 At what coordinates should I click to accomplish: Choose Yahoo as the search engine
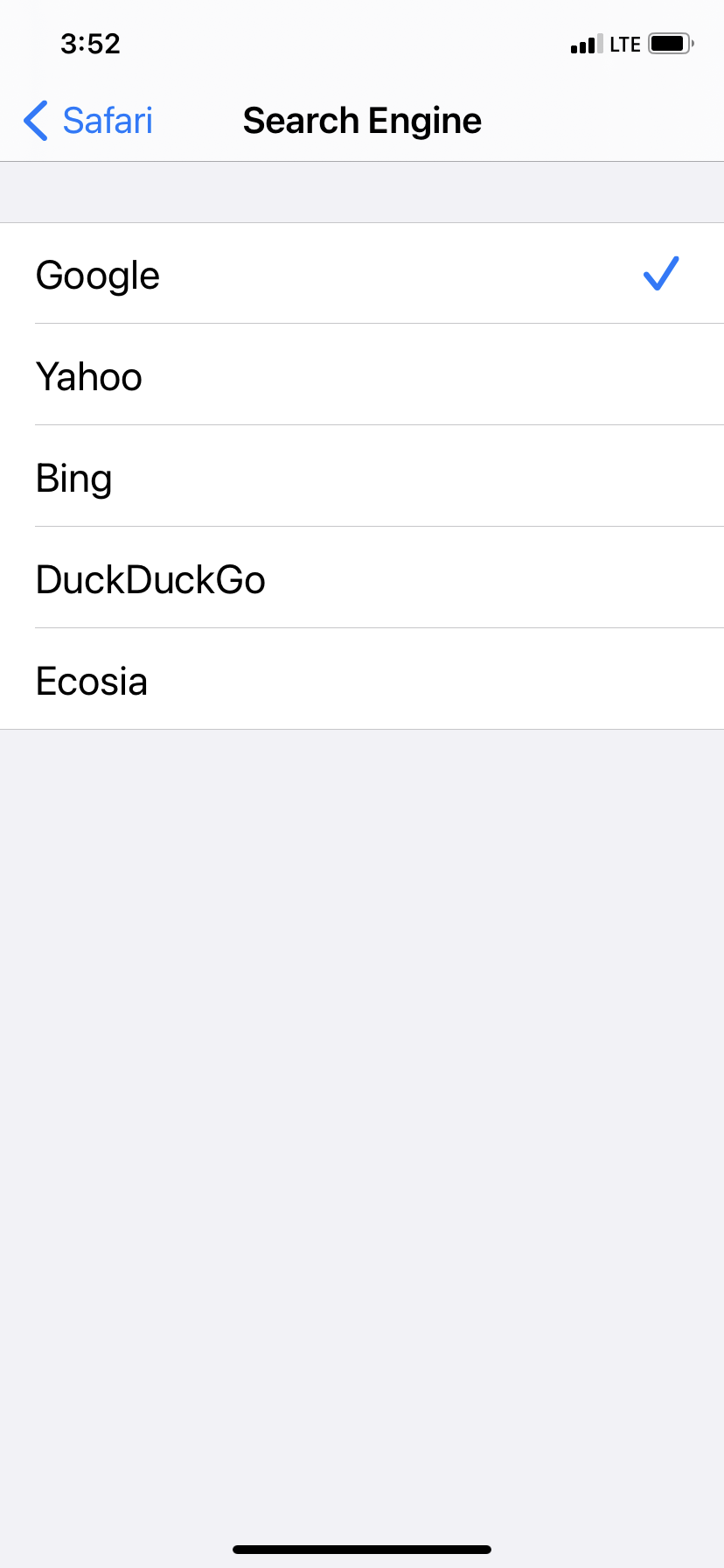click(362, 375)
